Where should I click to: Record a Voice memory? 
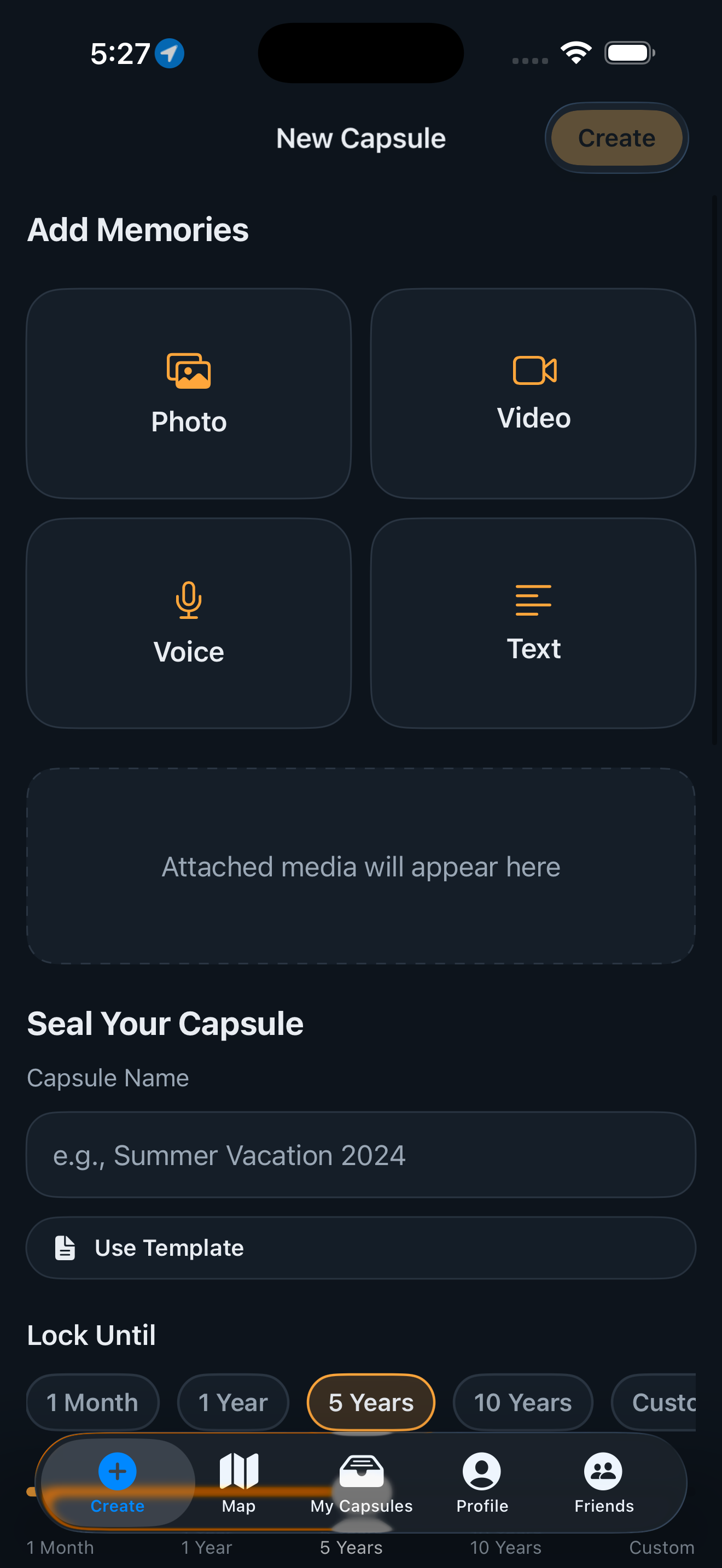point(188,623)
